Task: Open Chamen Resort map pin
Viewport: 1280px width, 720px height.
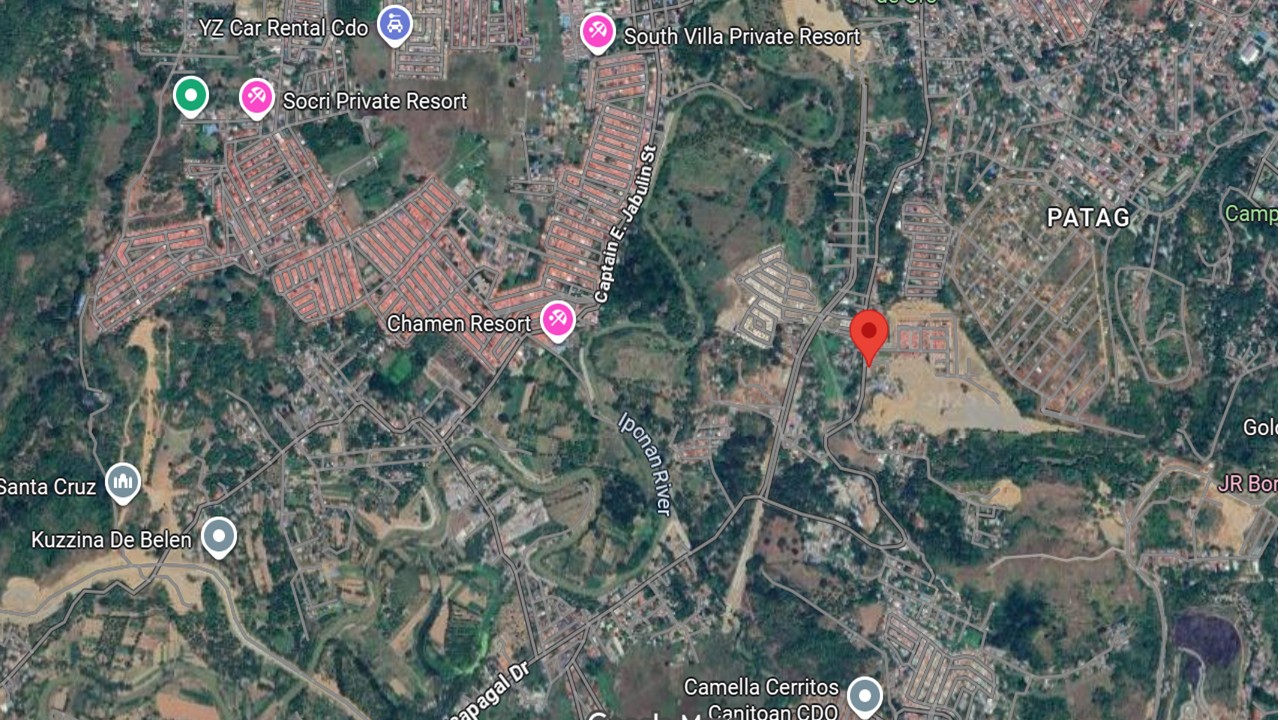Action: 557,320
